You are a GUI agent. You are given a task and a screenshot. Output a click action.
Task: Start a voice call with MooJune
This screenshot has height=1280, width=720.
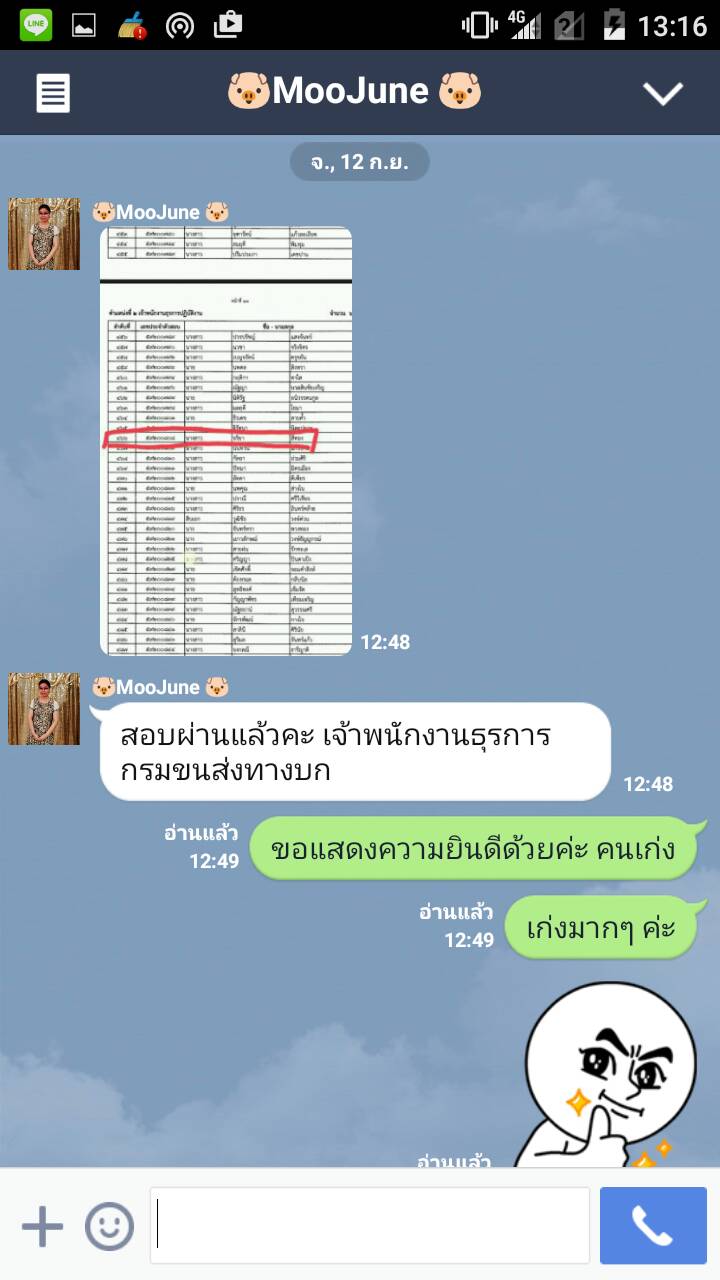click(x=652, y=1226)
